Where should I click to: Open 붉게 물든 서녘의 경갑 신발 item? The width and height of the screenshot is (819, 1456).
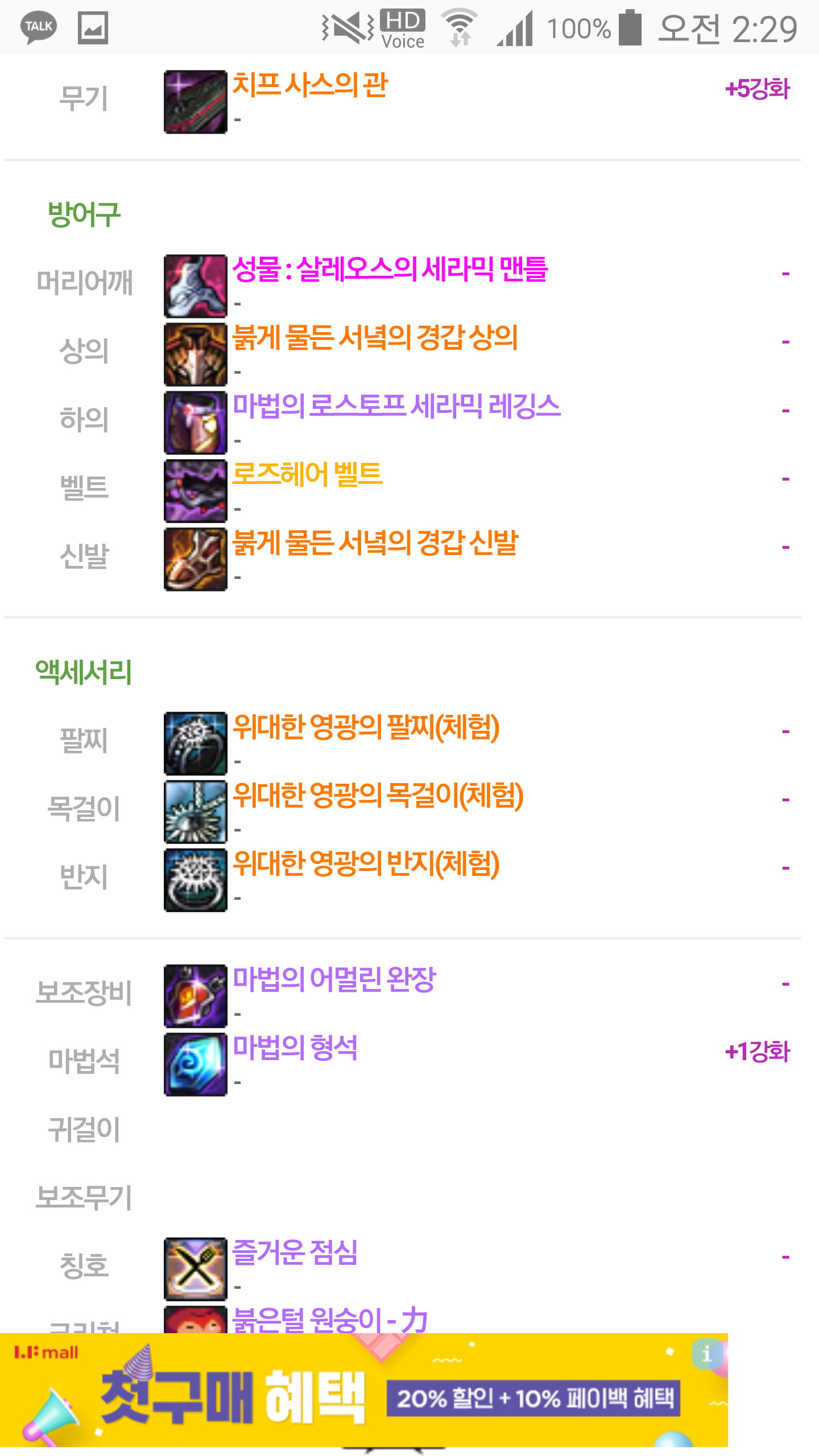pos(375,543)
